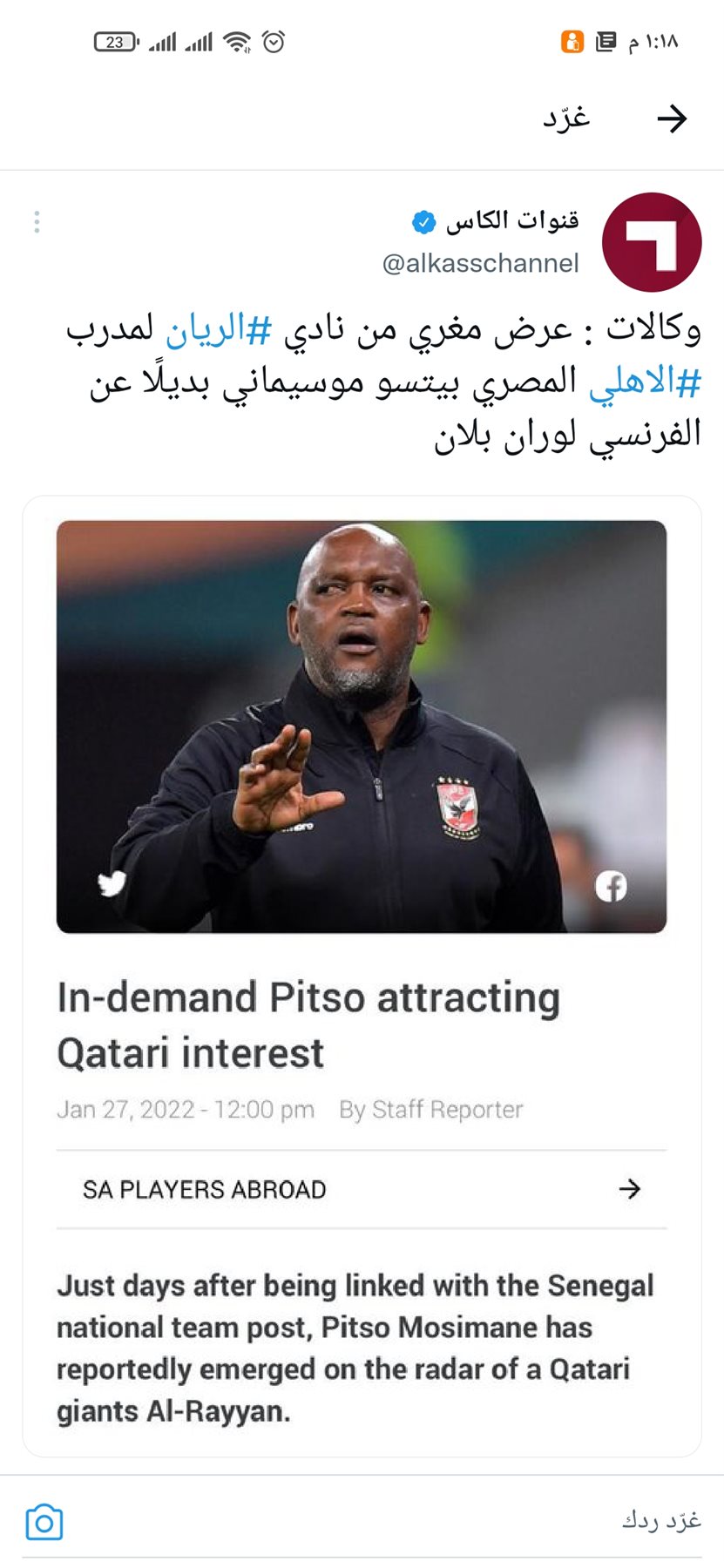Go back using the arrow icon
This screenshot has height=1568, width=724.
pyautogui.click(x=672, y=118)
